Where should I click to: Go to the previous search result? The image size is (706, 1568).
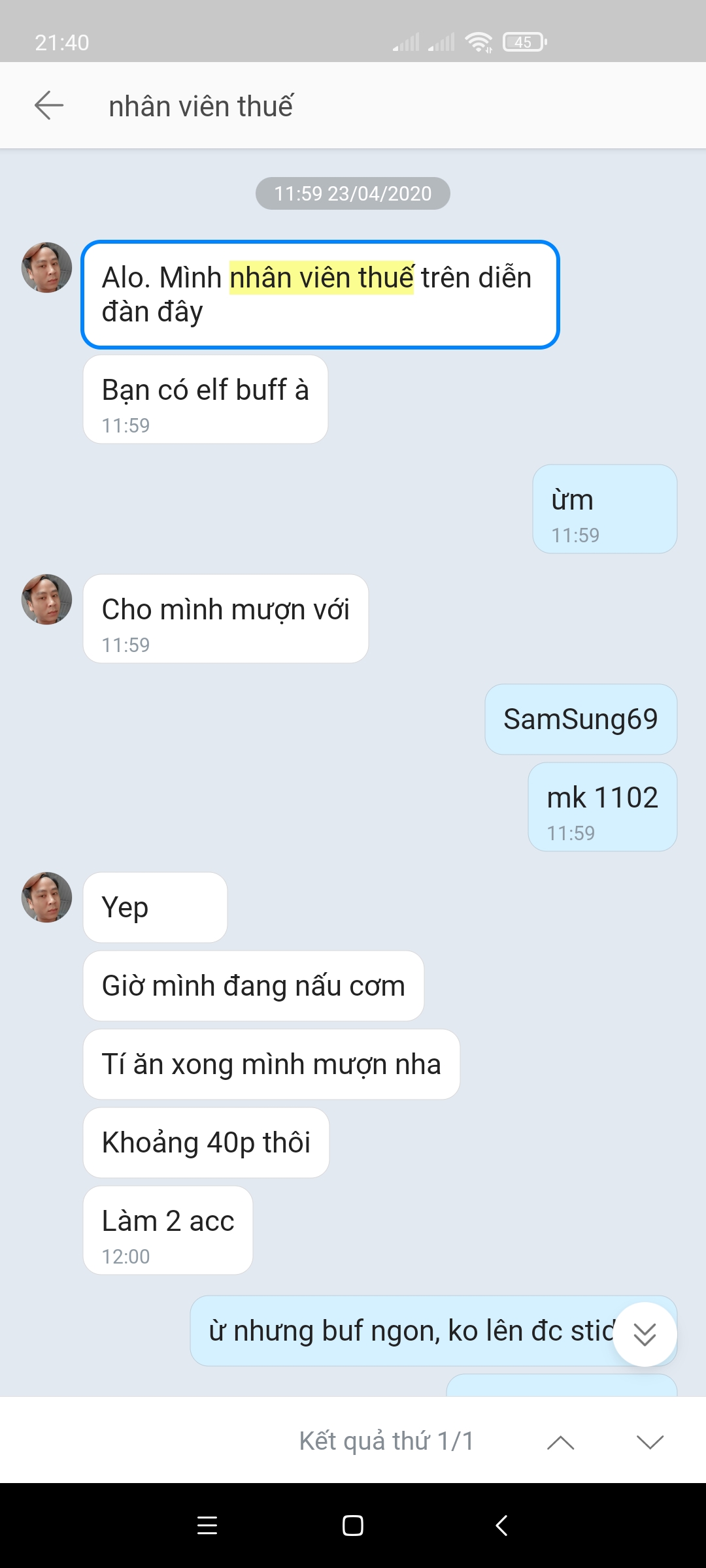point(560,1442)
